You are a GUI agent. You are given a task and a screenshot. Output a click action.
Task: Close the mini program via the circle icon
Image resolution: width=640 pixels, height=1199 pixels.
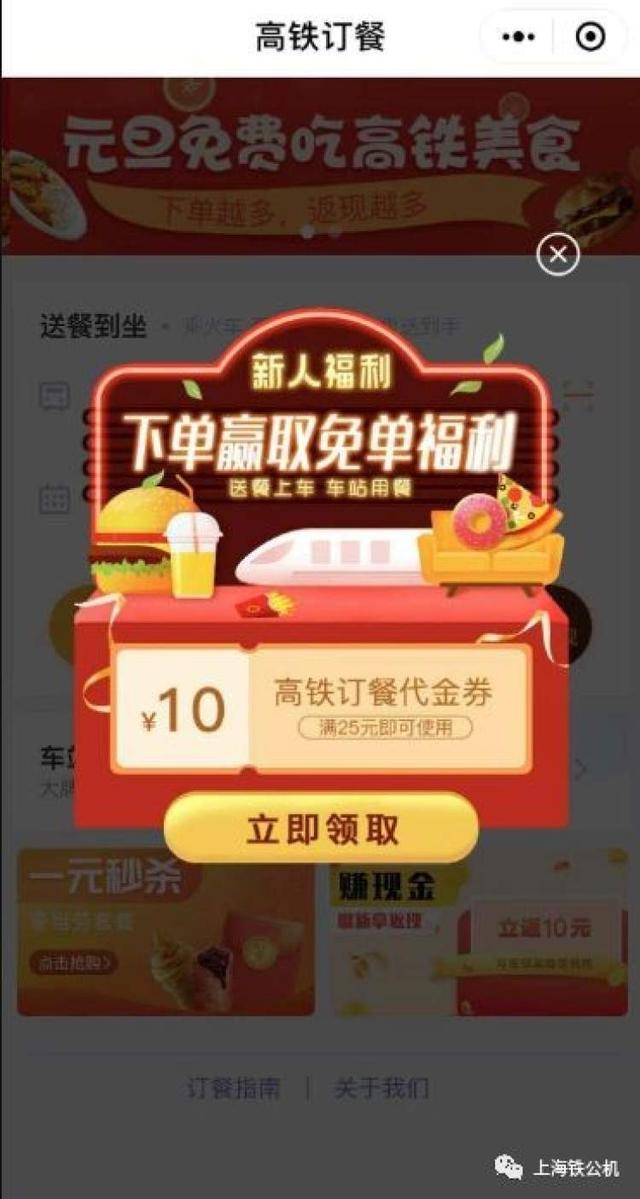pyautogui.click(x=590, y=37)
